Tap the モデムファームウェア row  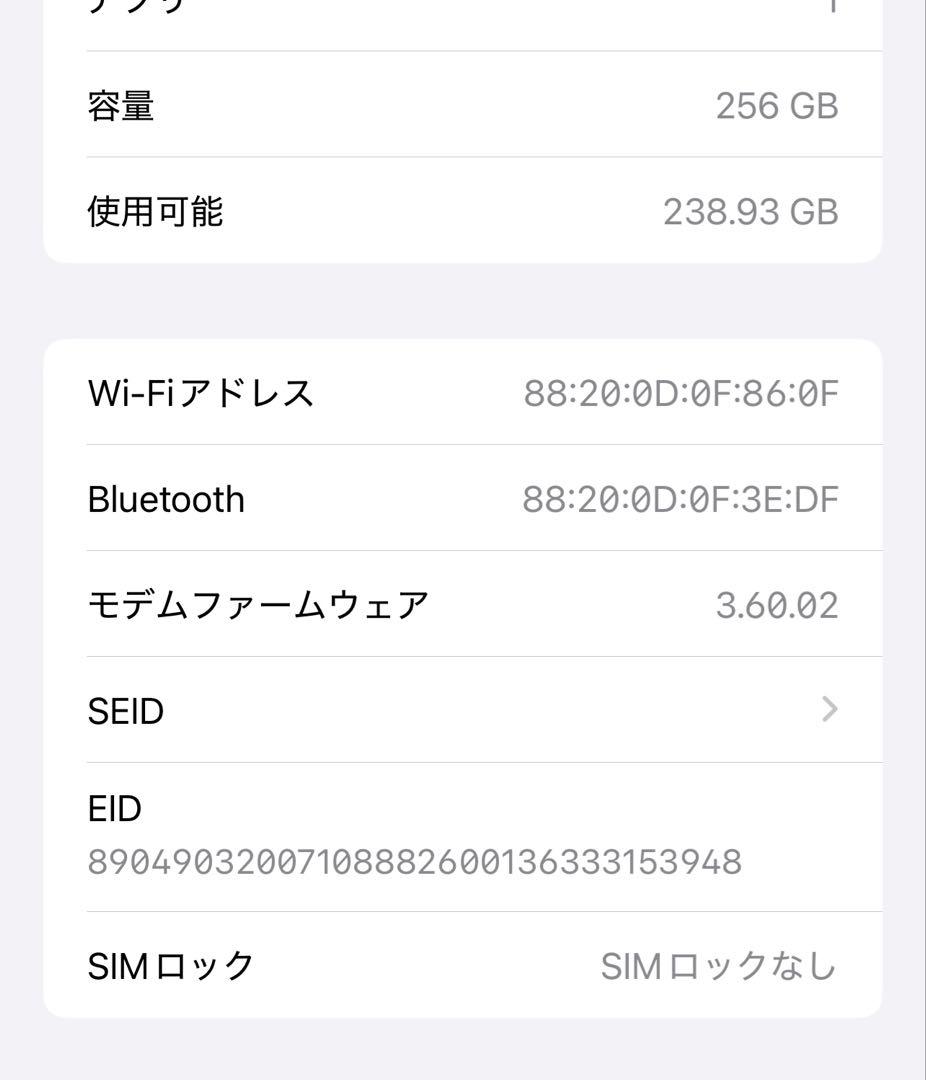[463, 602]
